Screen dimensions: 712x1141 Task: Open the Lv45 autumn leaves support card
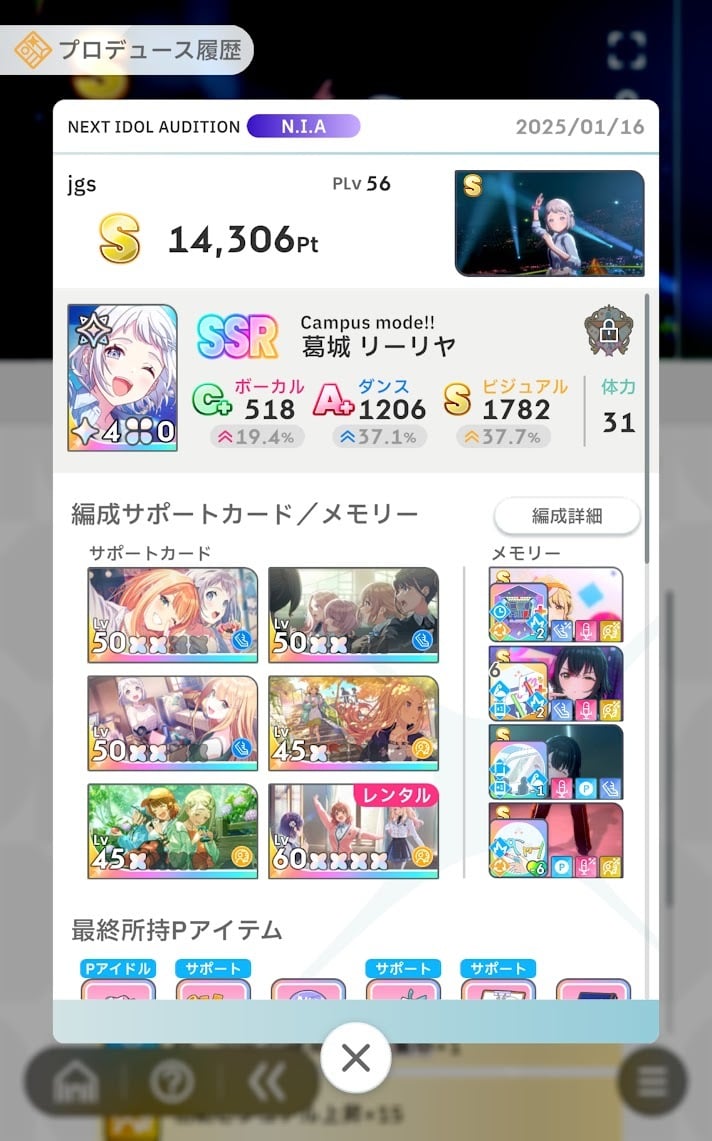click(x=354, y=723)
